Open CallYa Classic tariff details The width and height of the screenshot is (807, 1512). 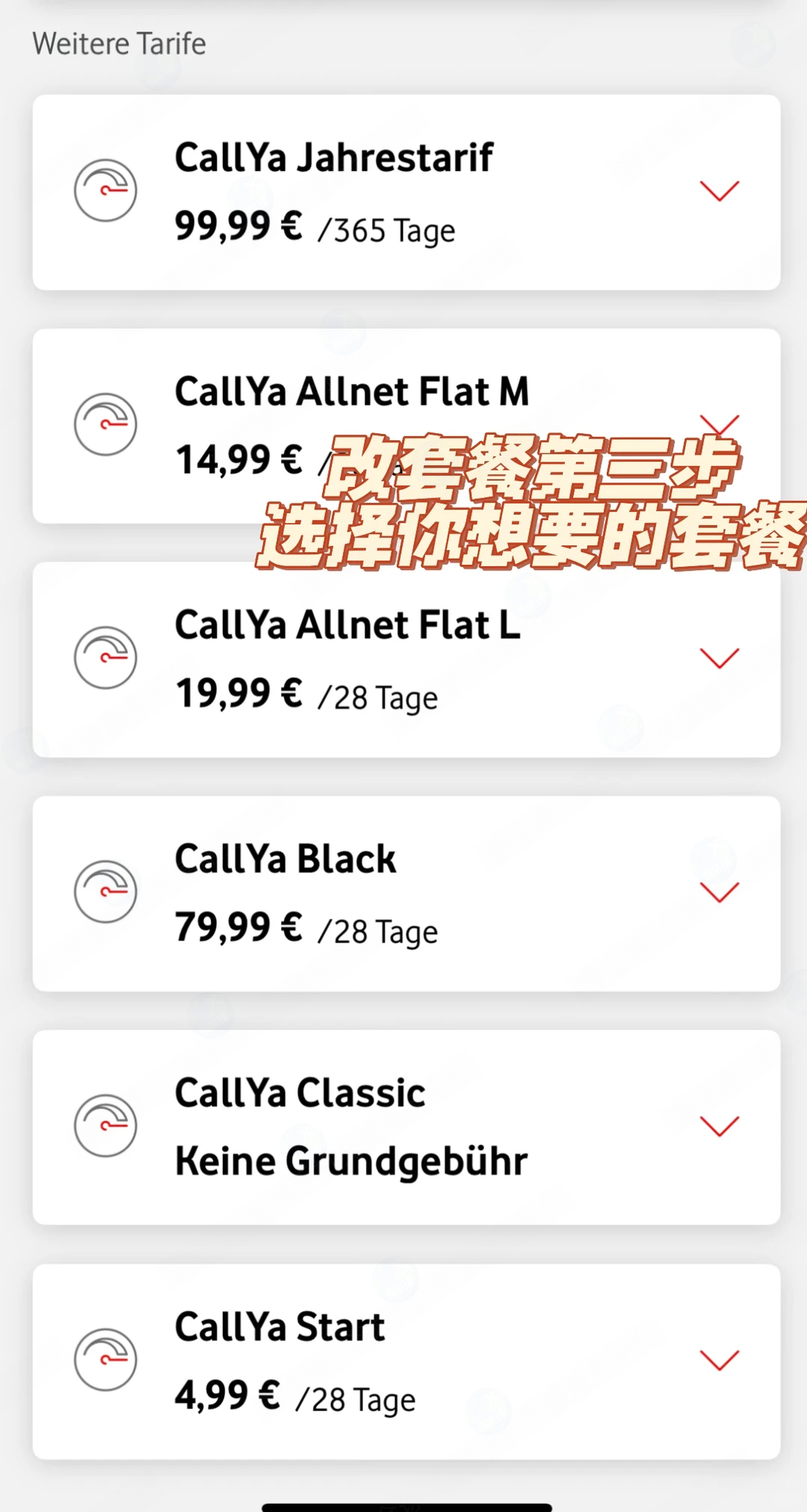tap(719, 1126)
